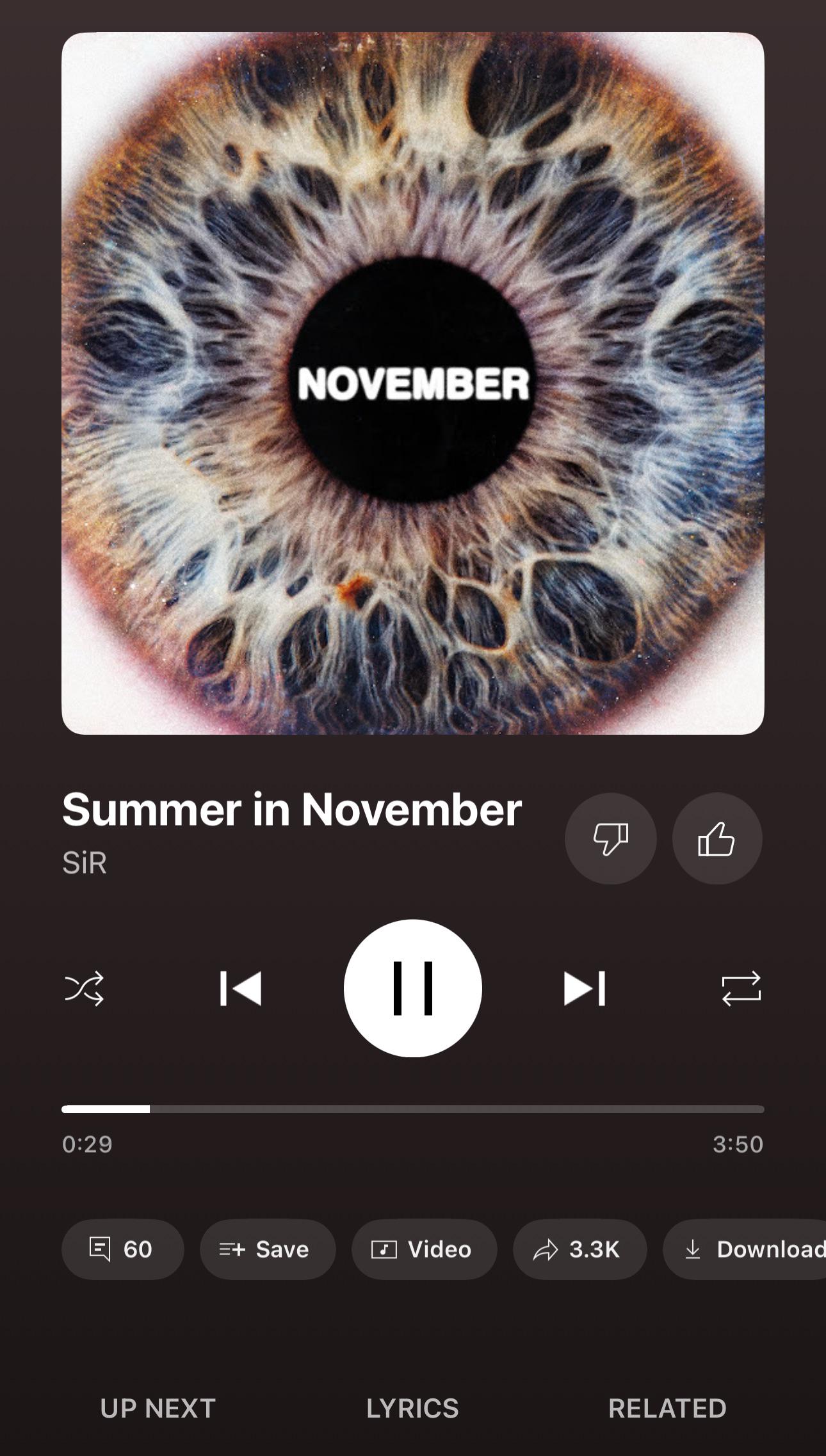Switch to the Video version
The width and height of the screenshot is (826, 1456).
pos(424,1249)
